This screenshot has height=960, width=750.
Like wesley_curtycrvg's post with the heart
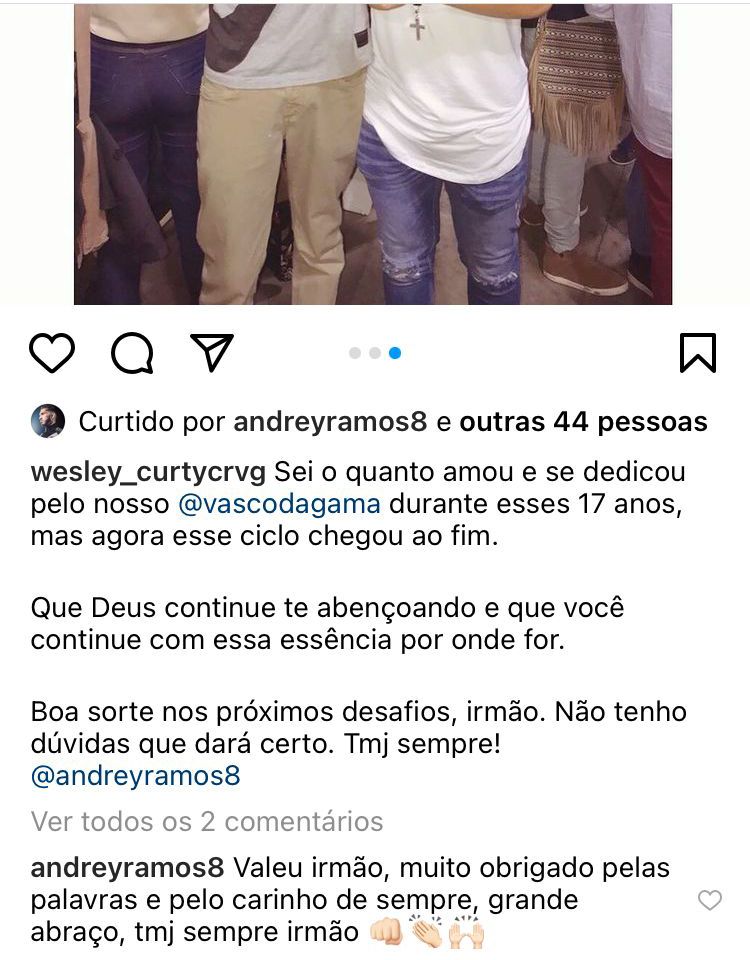tap(52, 353)
